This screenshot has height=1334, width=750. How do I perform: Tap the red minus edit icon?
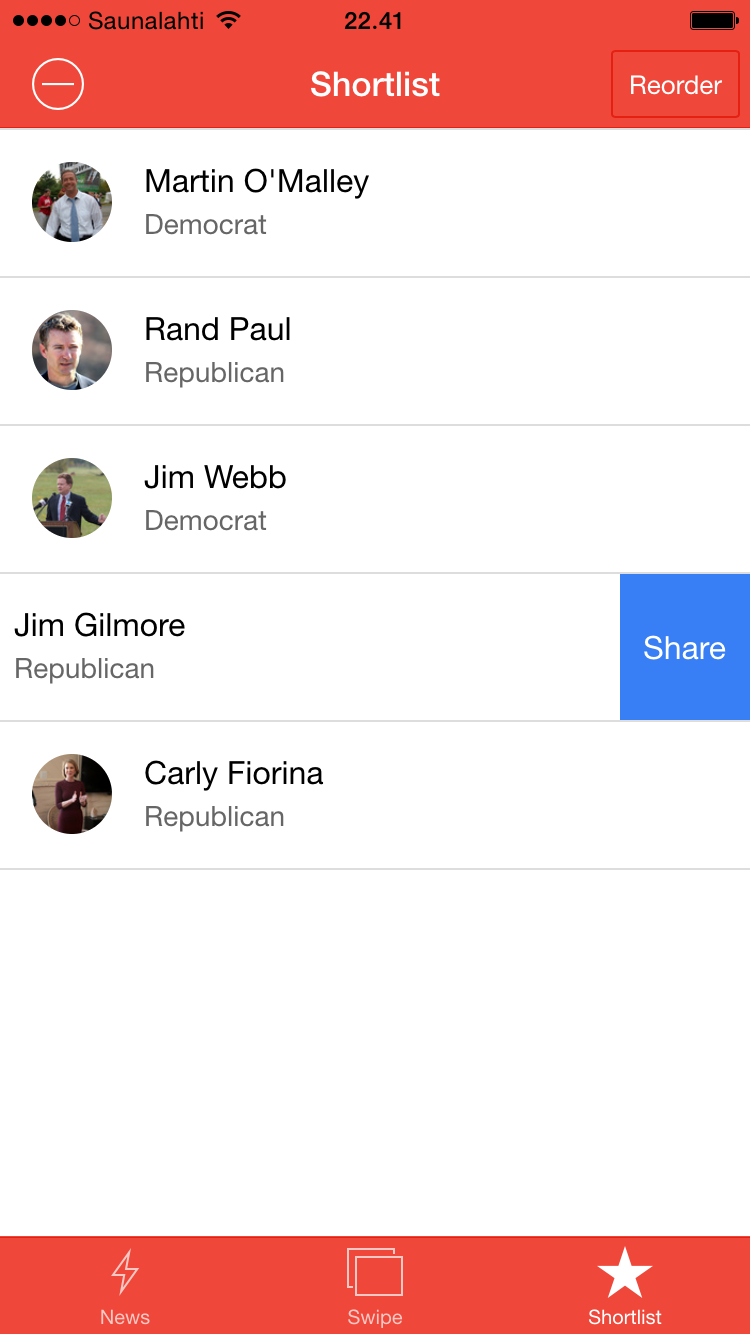(57, 84)
